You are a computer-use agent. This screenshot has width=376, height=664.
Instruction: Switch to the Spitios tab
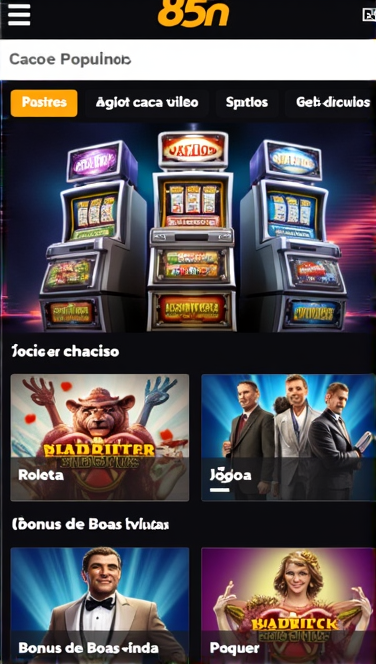[247, 103]
